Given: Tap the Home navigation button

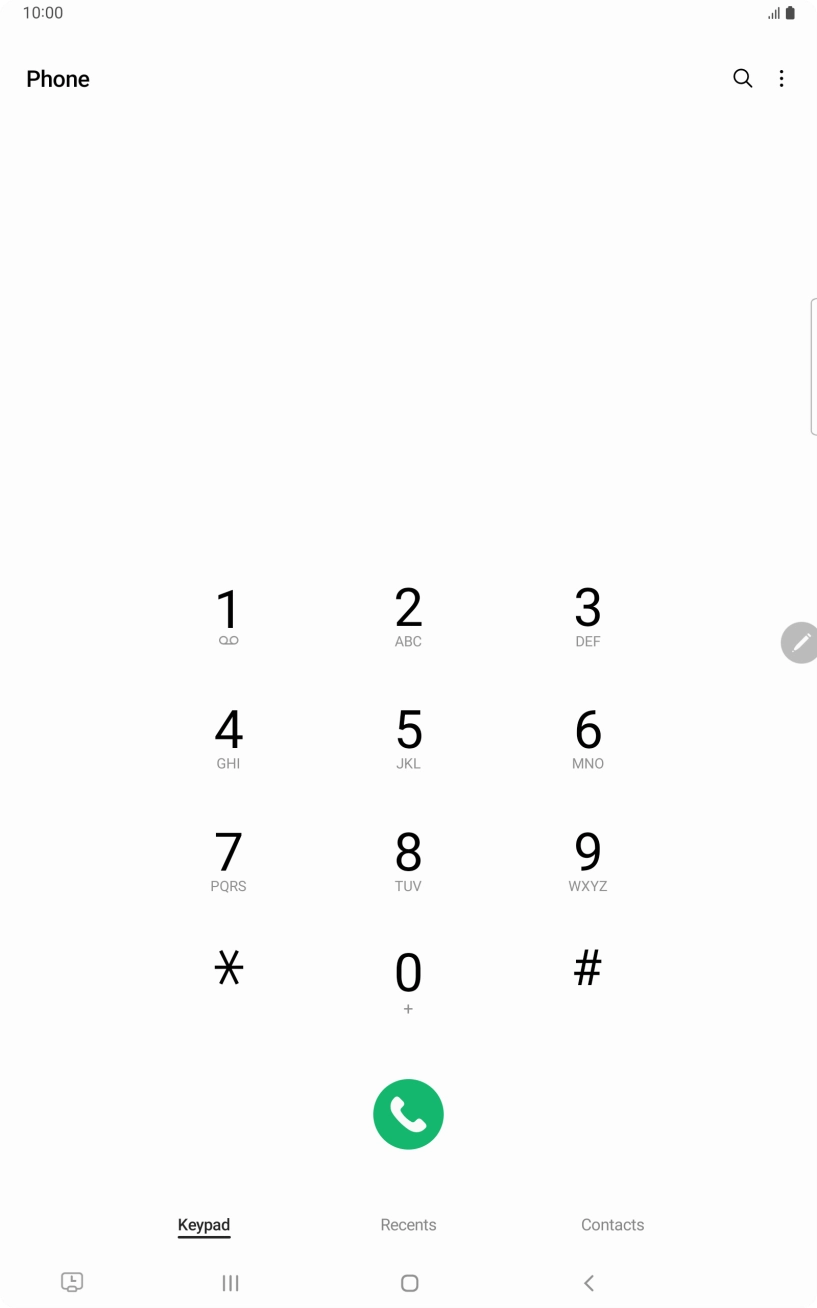Looking at the screenshot, I should click(408, 1282).
